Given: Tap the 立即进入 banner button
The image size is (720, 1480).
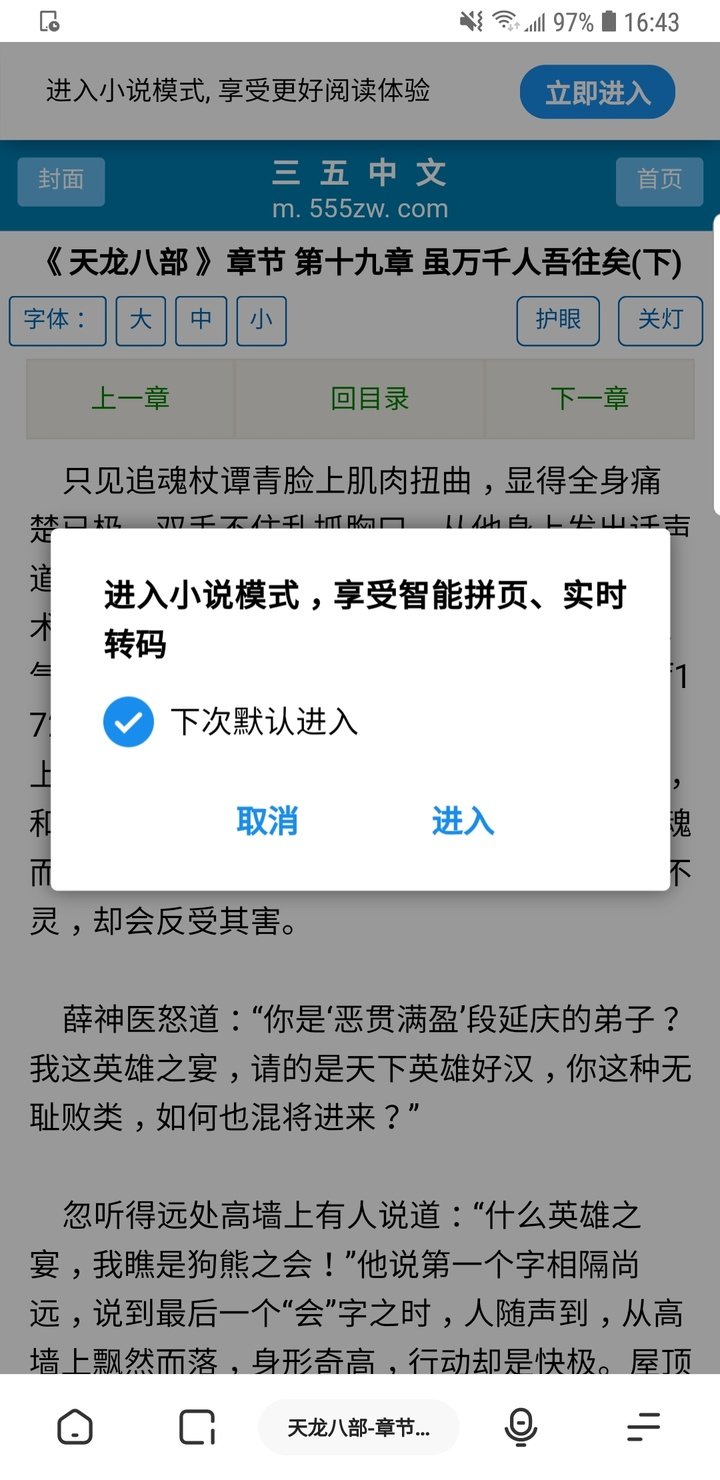Looking at the screenshot, I should click(x=597, y=93).
